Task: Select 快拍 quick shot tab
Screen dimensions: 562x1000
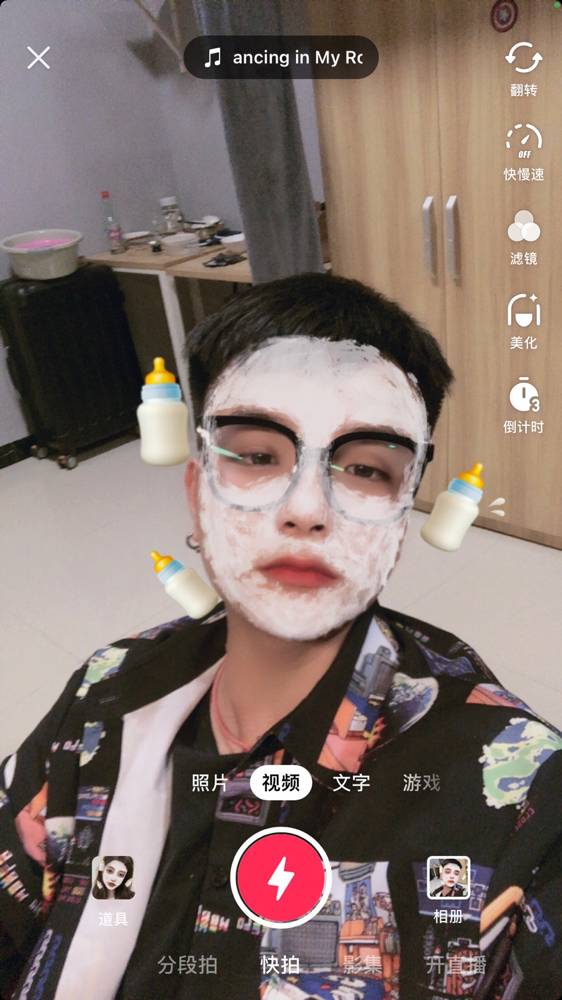Action: tap(280, 965)
